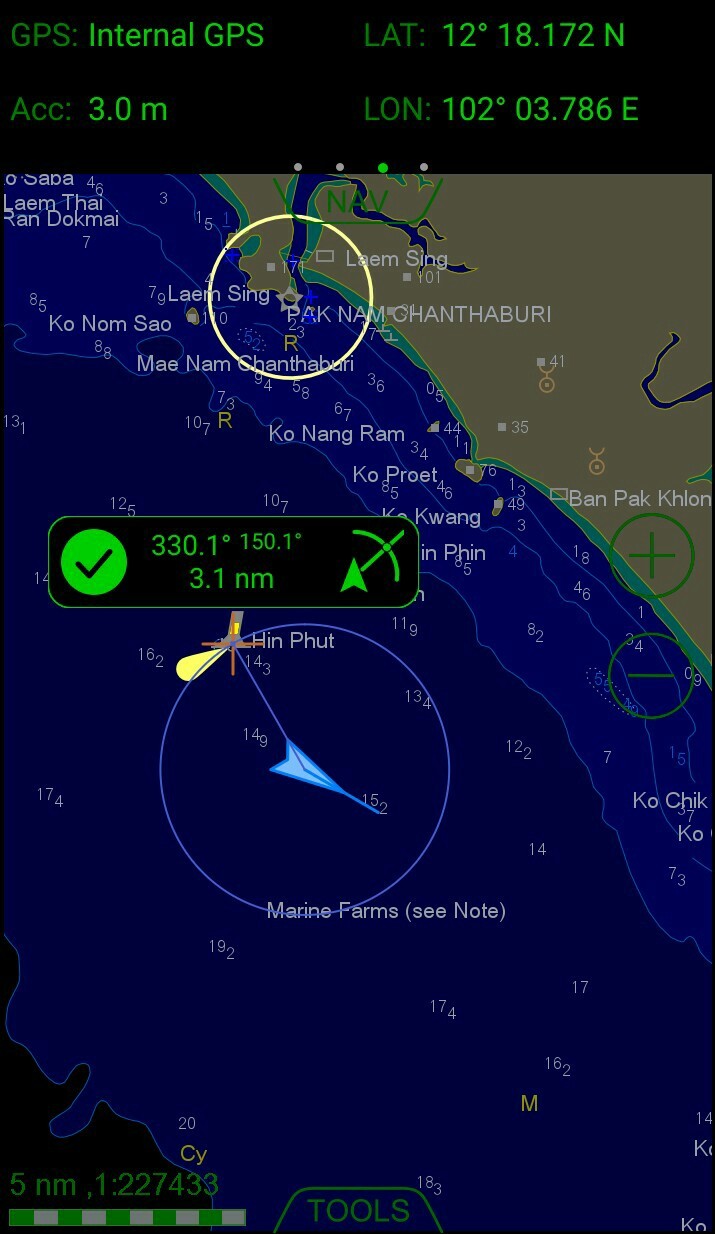Zoom in with the plus button
Image resolution: width=715 pixels, height=1234 pixels.
pos(652,556)
